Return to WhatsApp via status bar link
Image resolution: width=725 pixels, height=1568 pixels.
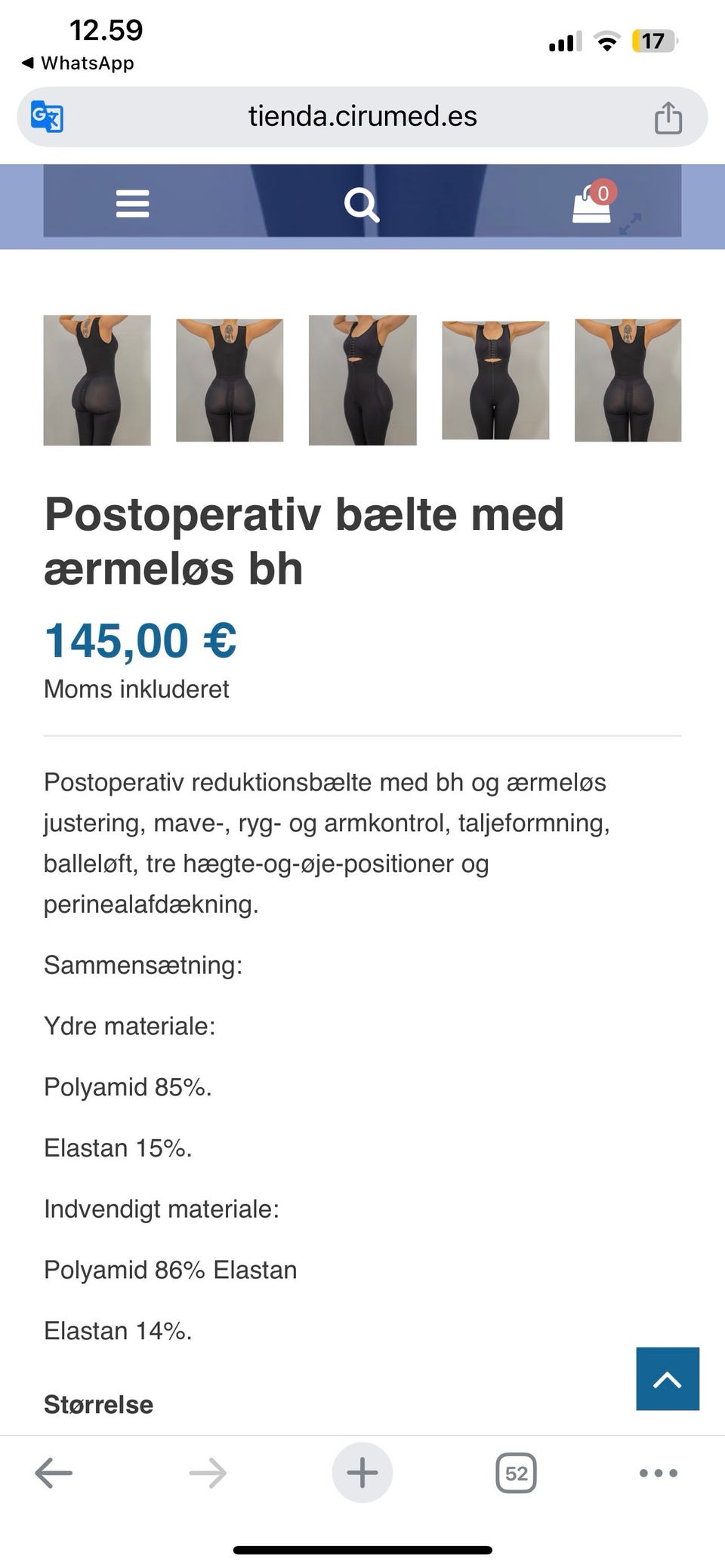(79, 63)
